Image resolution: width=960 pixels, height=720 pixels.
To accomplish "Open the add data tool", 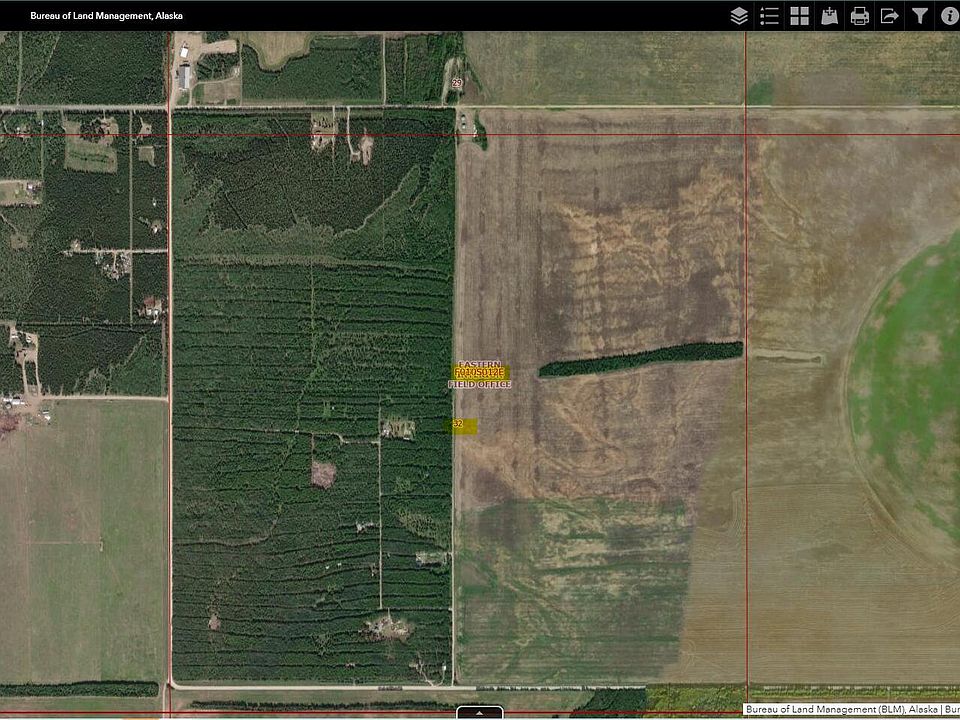I will point(829,15).
